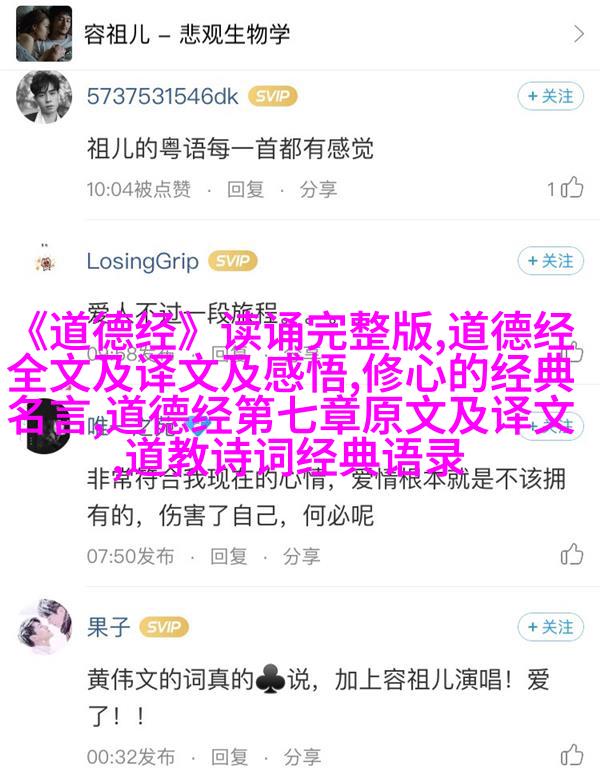This screenshot has width=600, height=778.
Task: Like the comment posted at 07:50
Action: point(571,554)
